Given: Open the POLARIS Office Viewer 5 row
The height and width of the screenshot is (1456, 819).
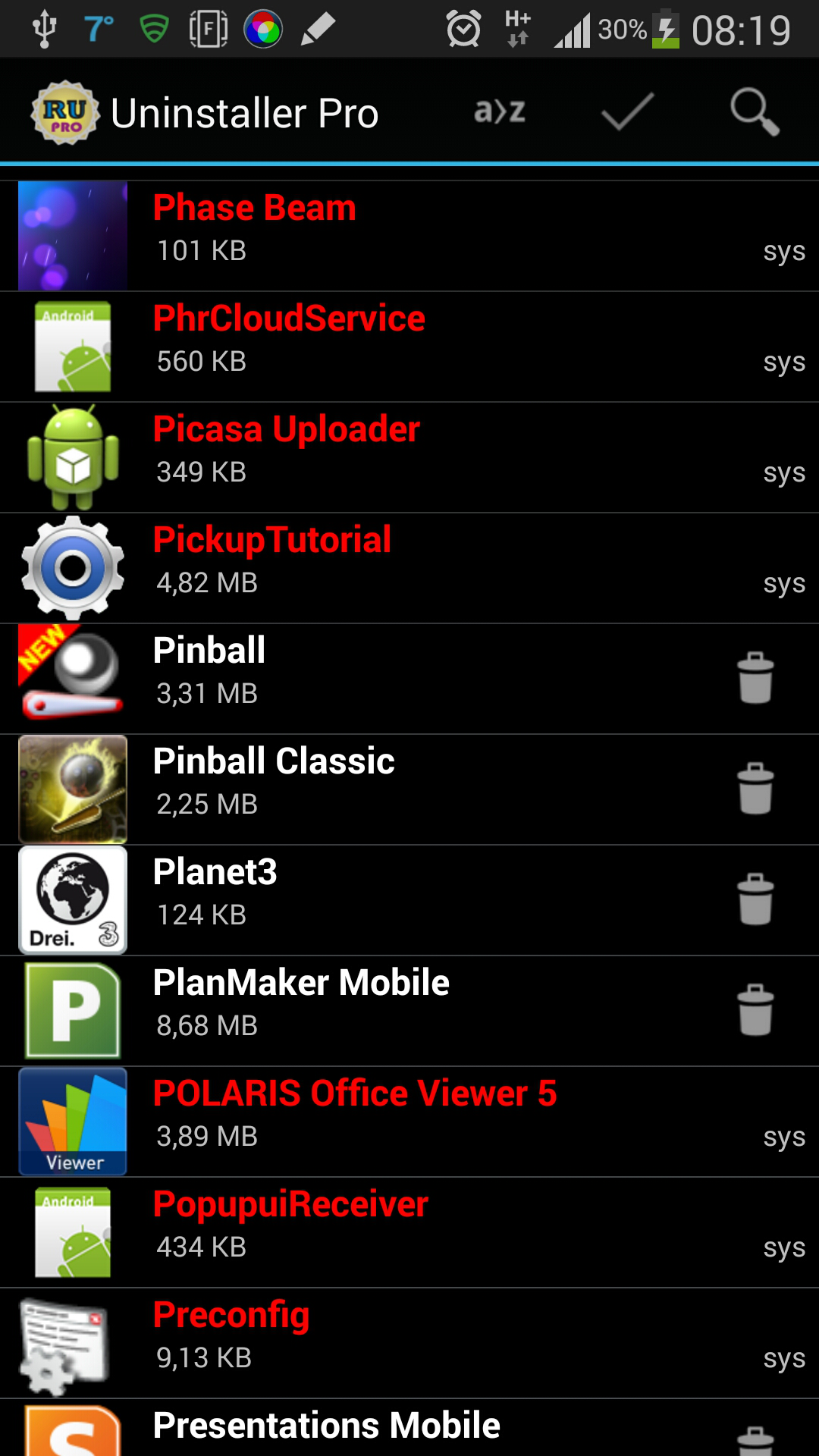Looking at the screenshot, I should point(409,1122).
